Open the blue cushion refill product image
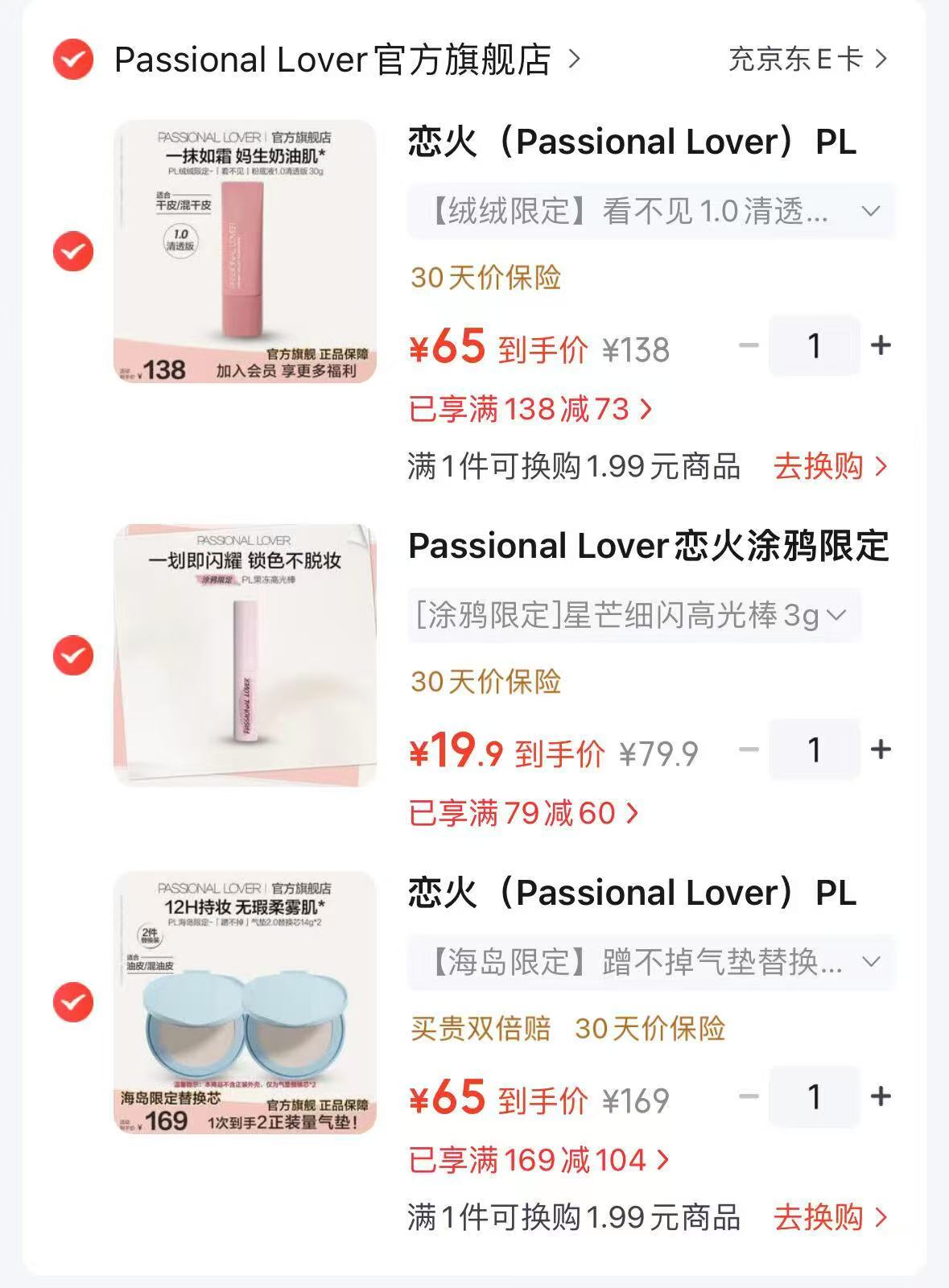This screenshot has height=1288, width=949. (x=245, y=1002)
